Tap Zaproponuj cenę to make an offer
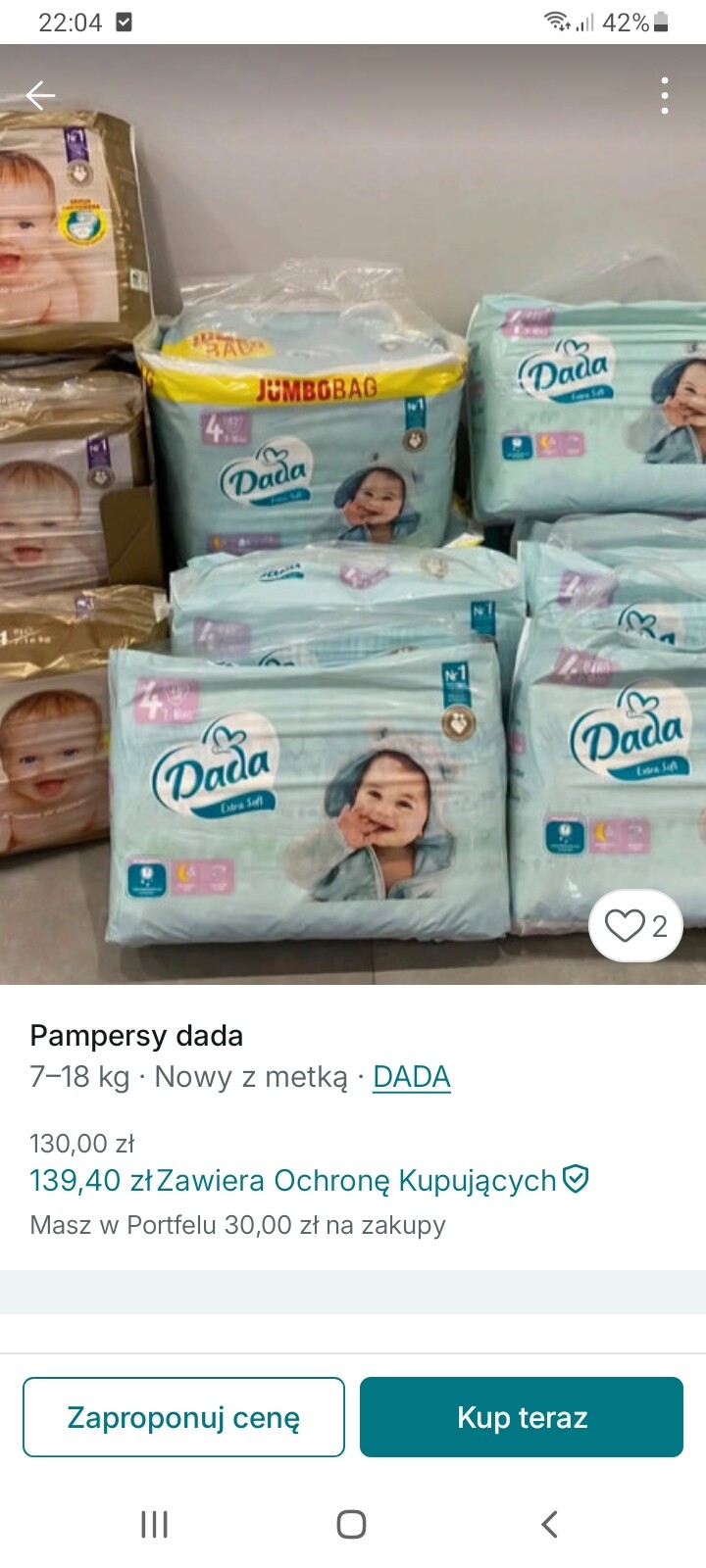This screenshot has width=706, height=1568. point(183,1417)
